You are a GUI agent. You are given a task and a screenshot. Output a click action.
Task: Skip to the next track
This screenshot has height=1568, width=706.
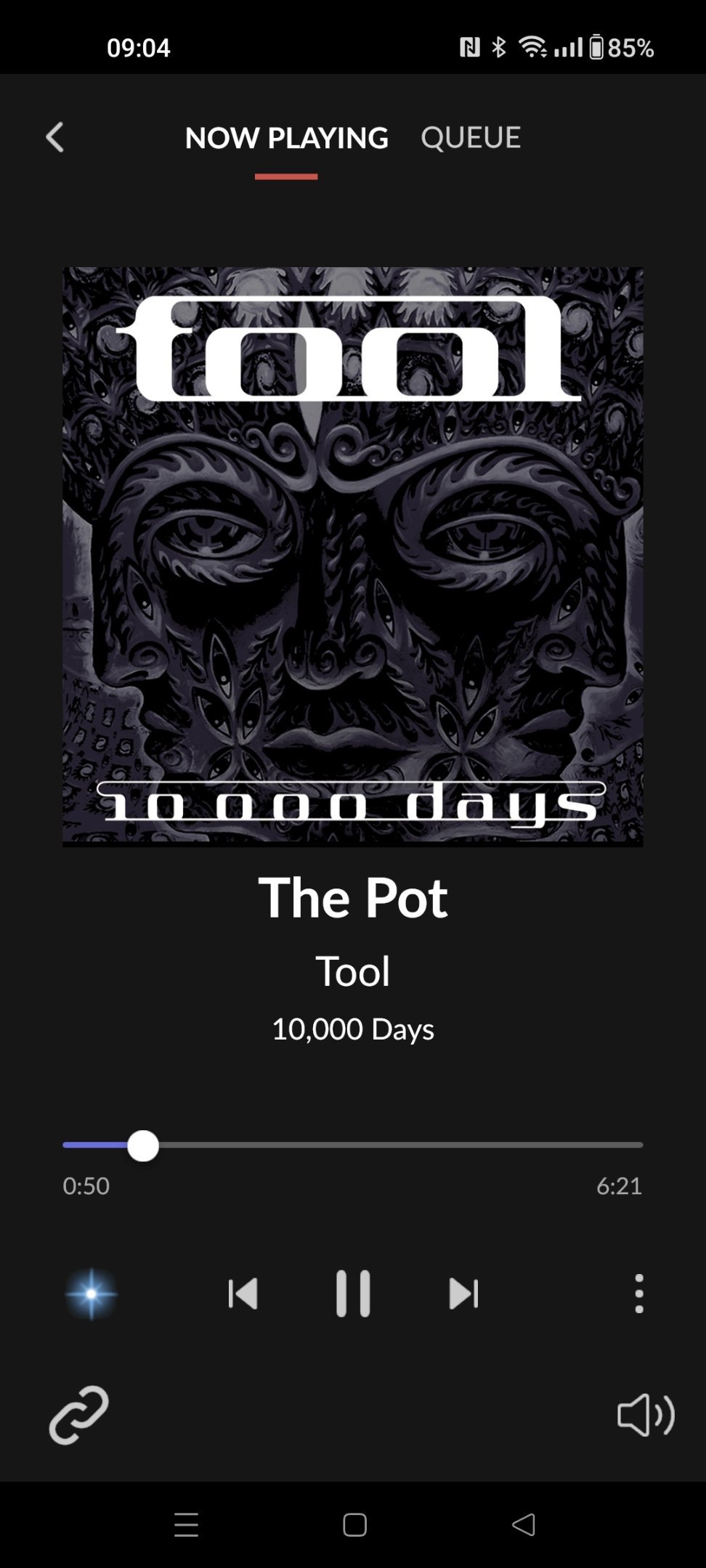pos(463,1294)
